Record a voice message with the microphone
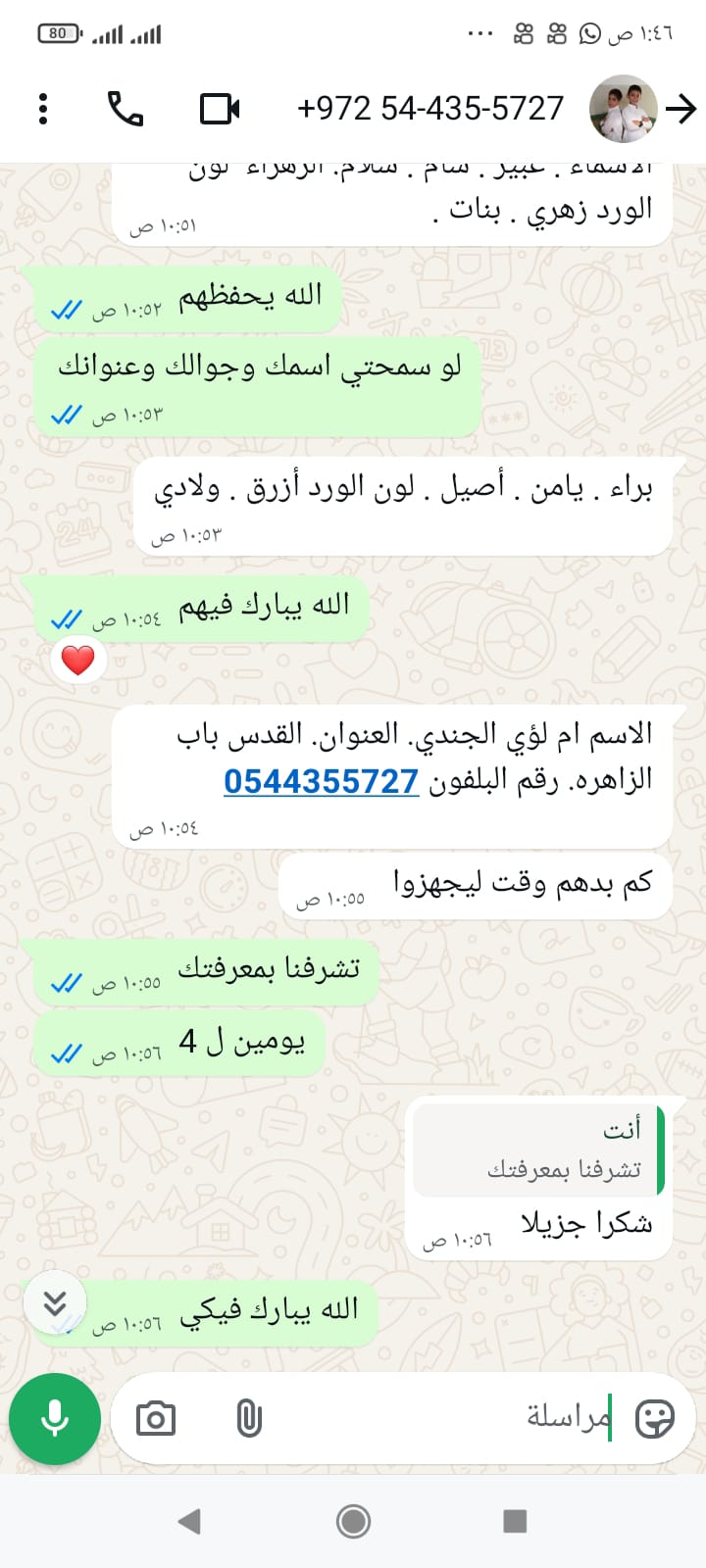This screenshot has width=706, height=1568. coord(55,1418)
